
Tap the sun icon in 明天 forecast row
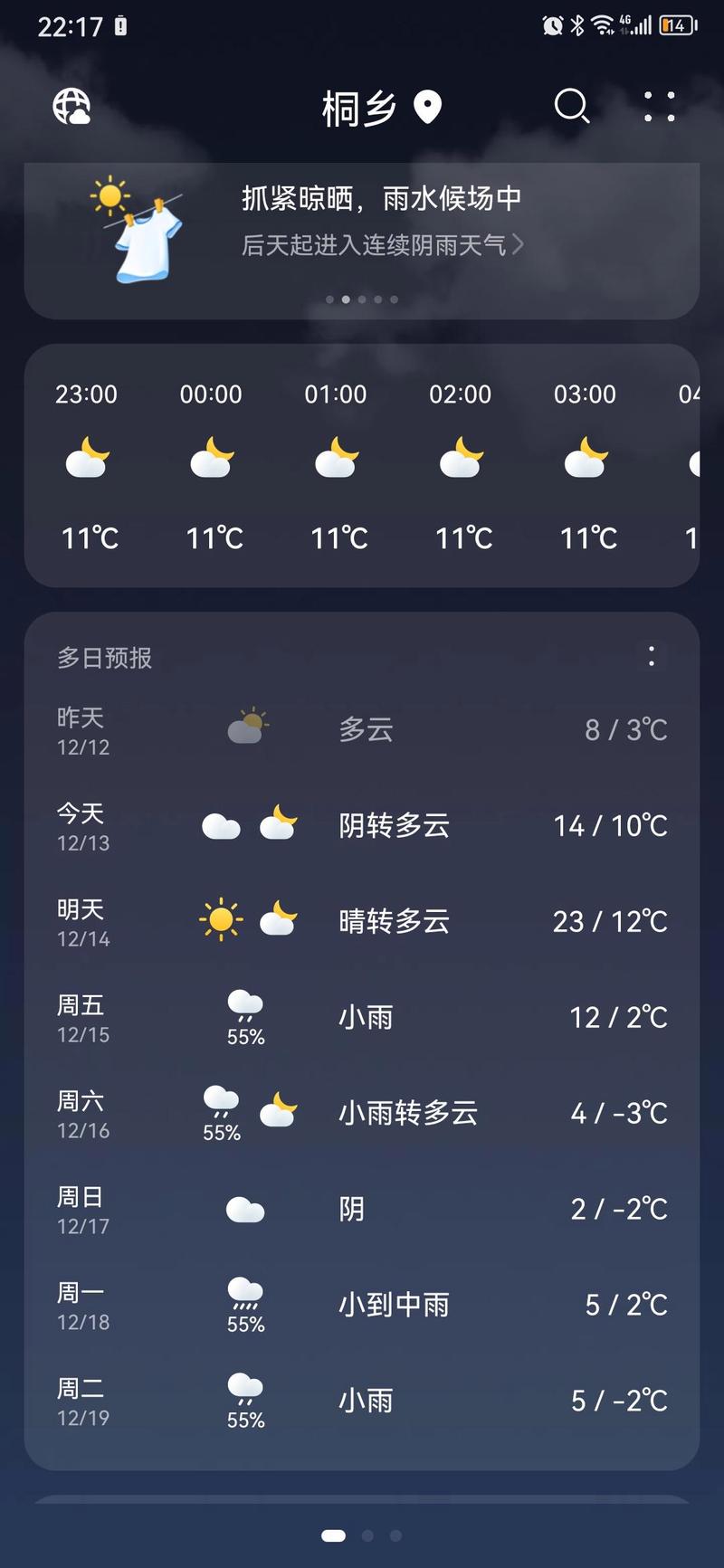(220, 917)
